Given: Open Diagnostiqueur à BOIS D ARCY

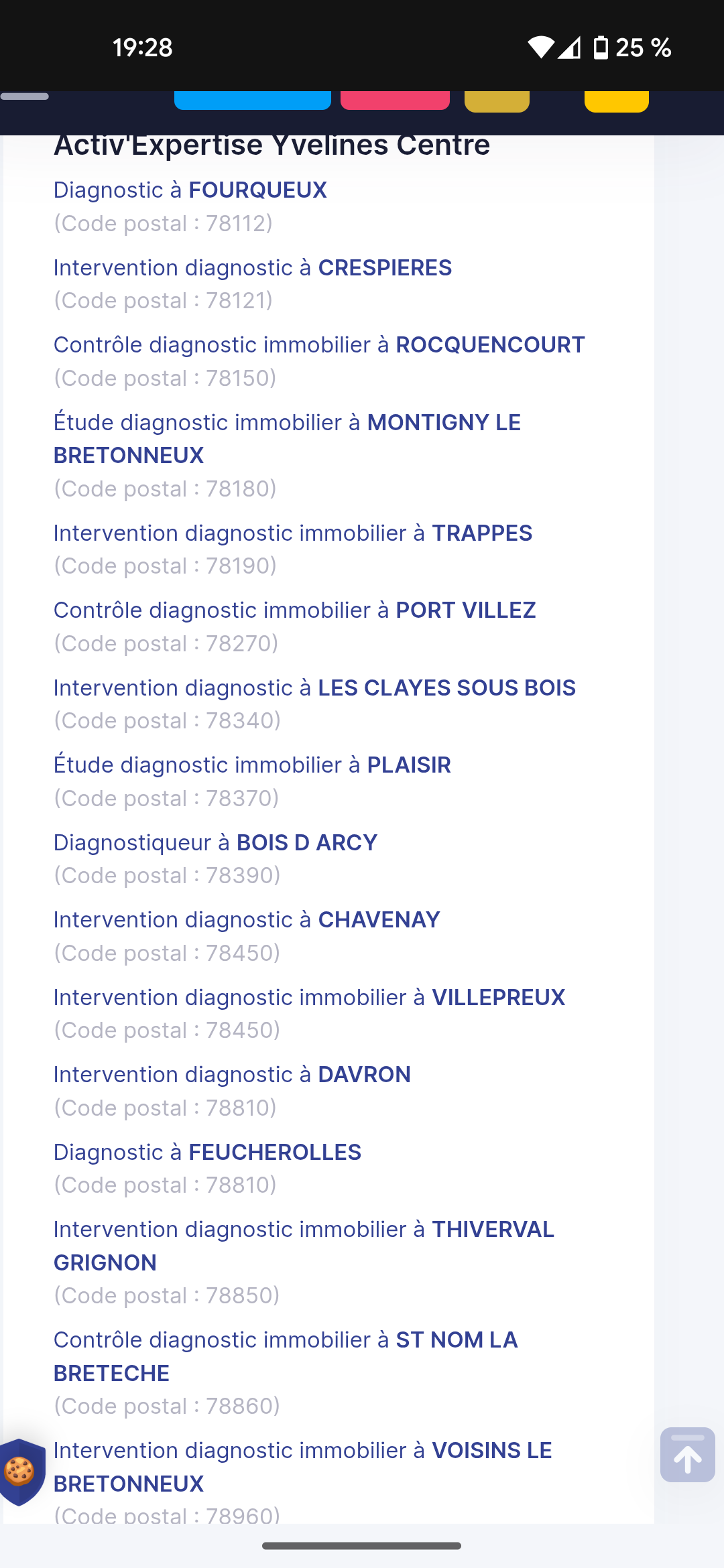Looking at the screenshot, I should [215, 843].
